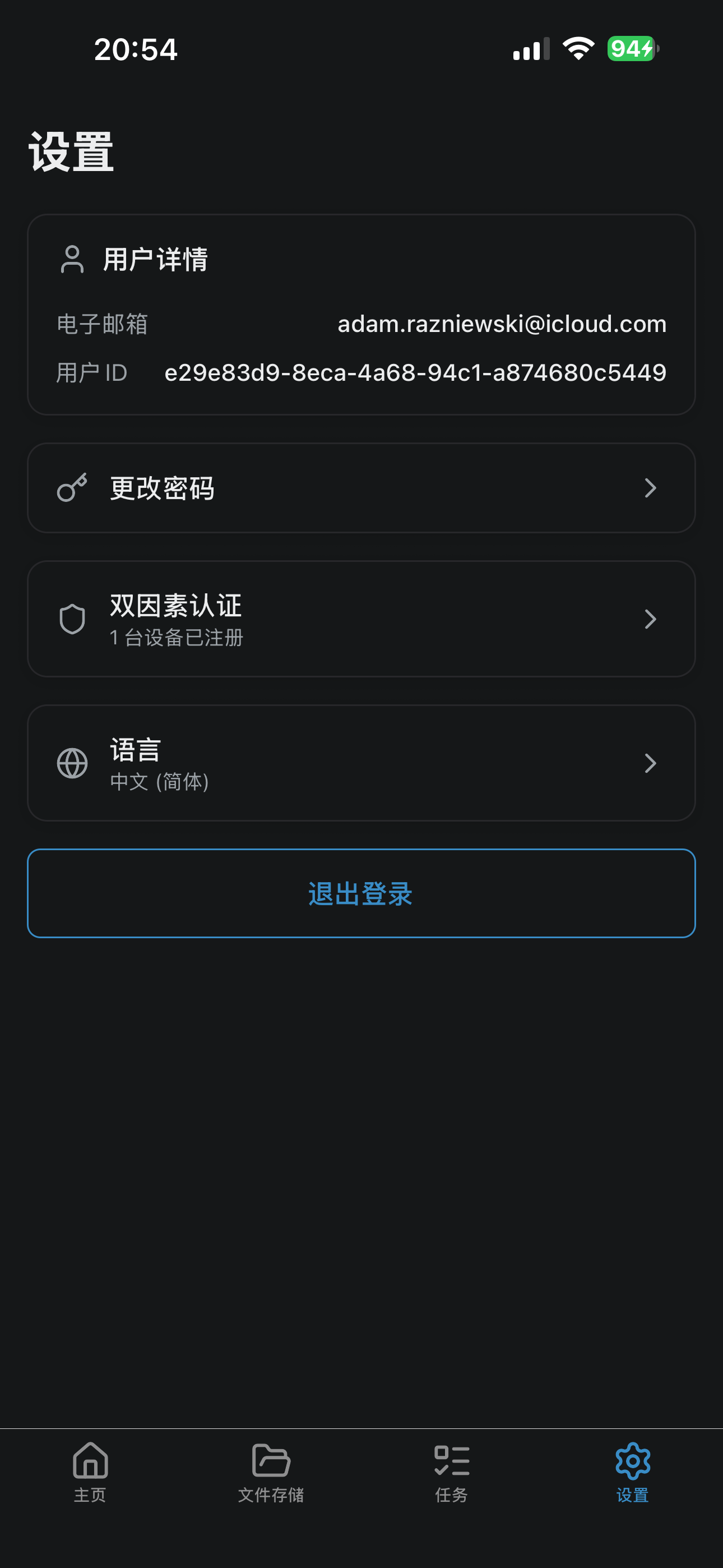Image resolution: width=723 pixels, height=1568 pixels.
Task: Open 双因素认证 two-factor settings
Action: 361,619
